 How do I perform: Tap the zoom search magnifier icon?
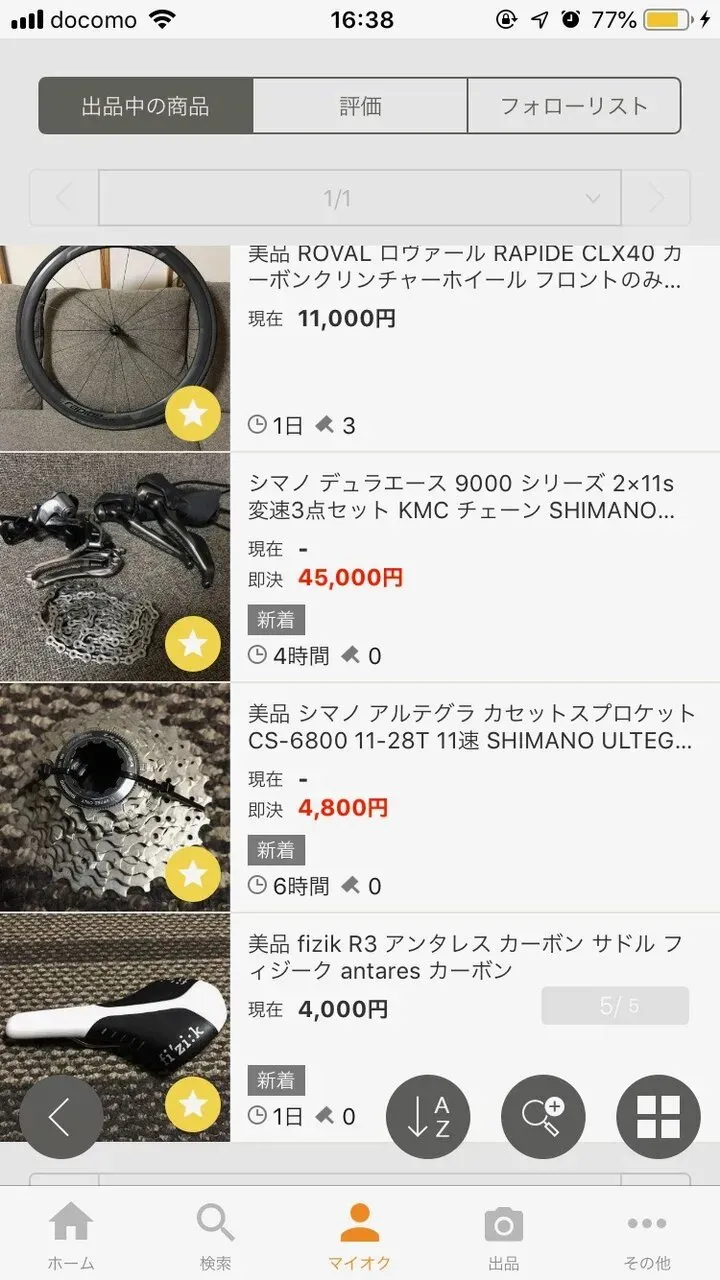(543, 1117)
